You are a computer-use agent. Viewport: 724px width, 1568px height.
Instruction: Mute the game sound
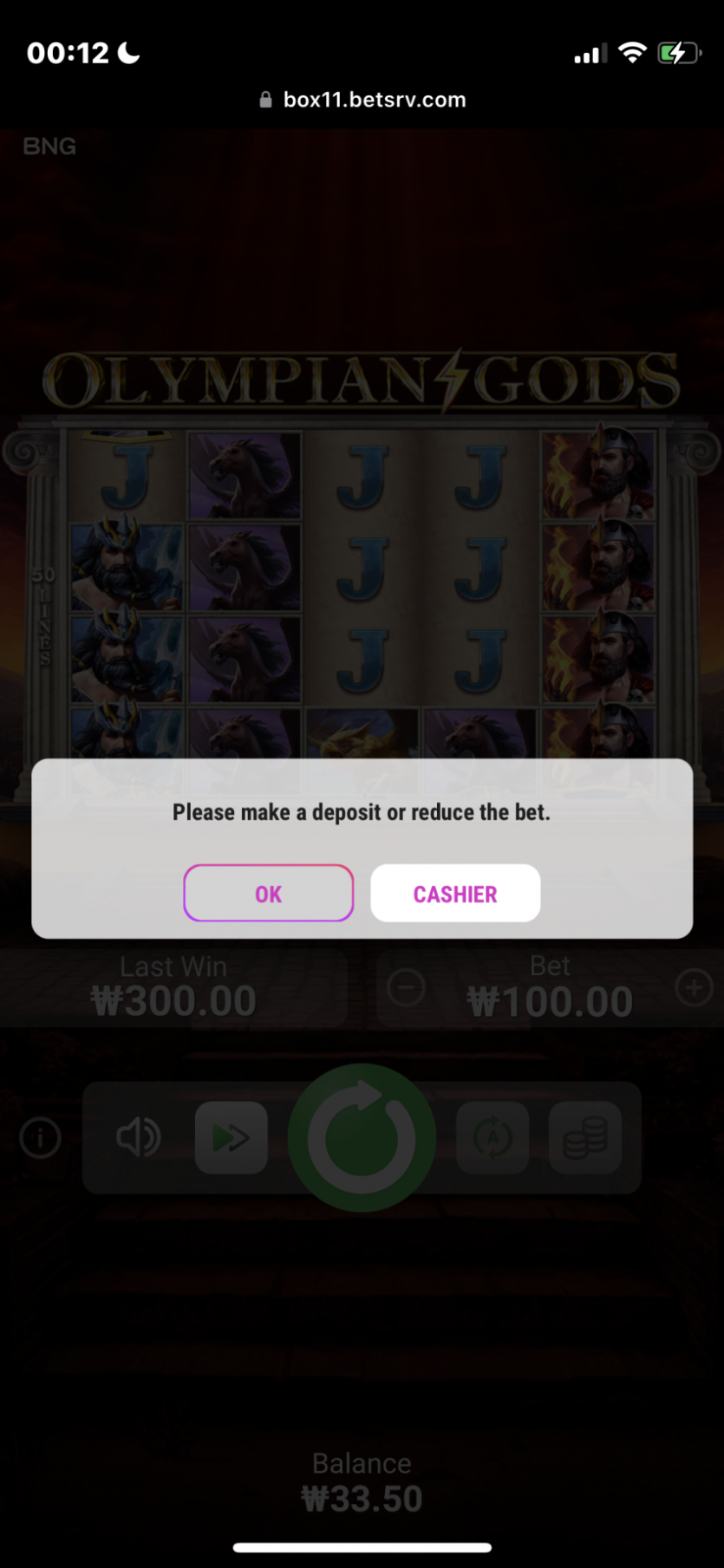(x=139, y=1137)
